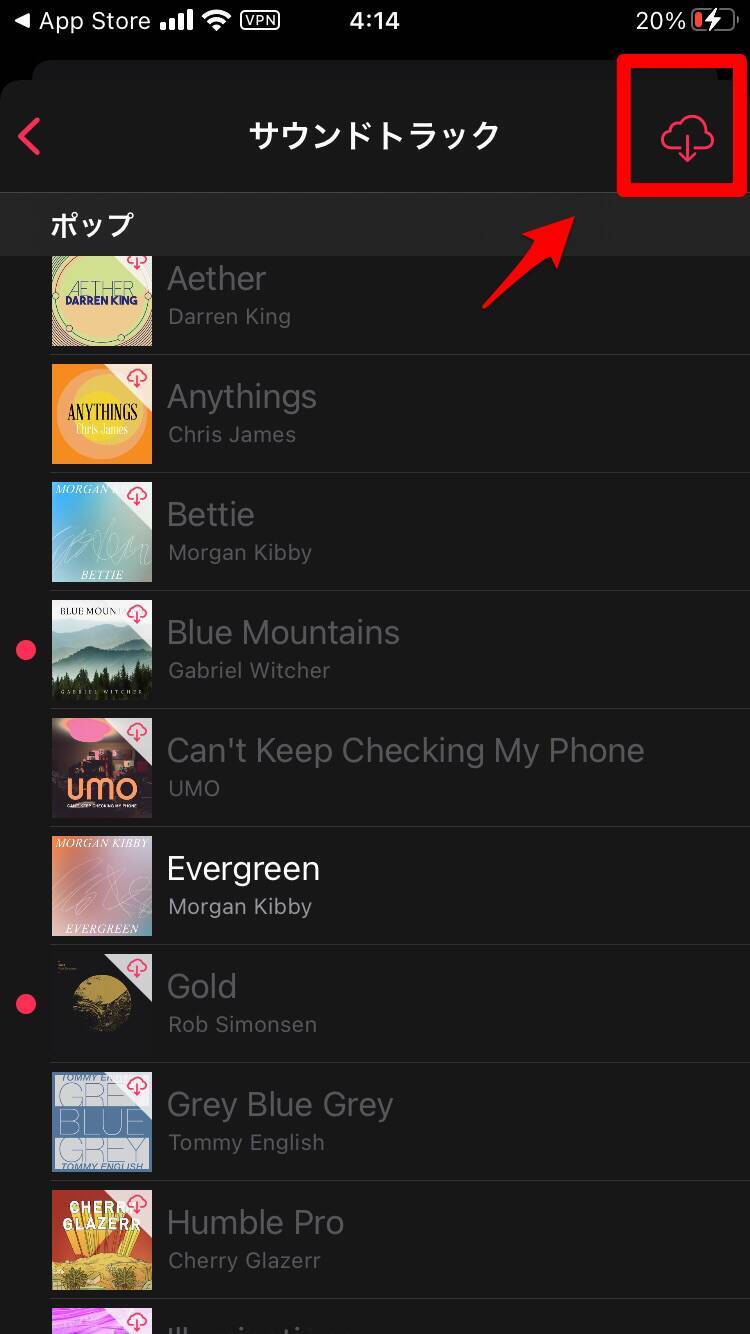
Task: Select Grey Blue Grey by Tommy English
Action: [x=400, y=1122]
